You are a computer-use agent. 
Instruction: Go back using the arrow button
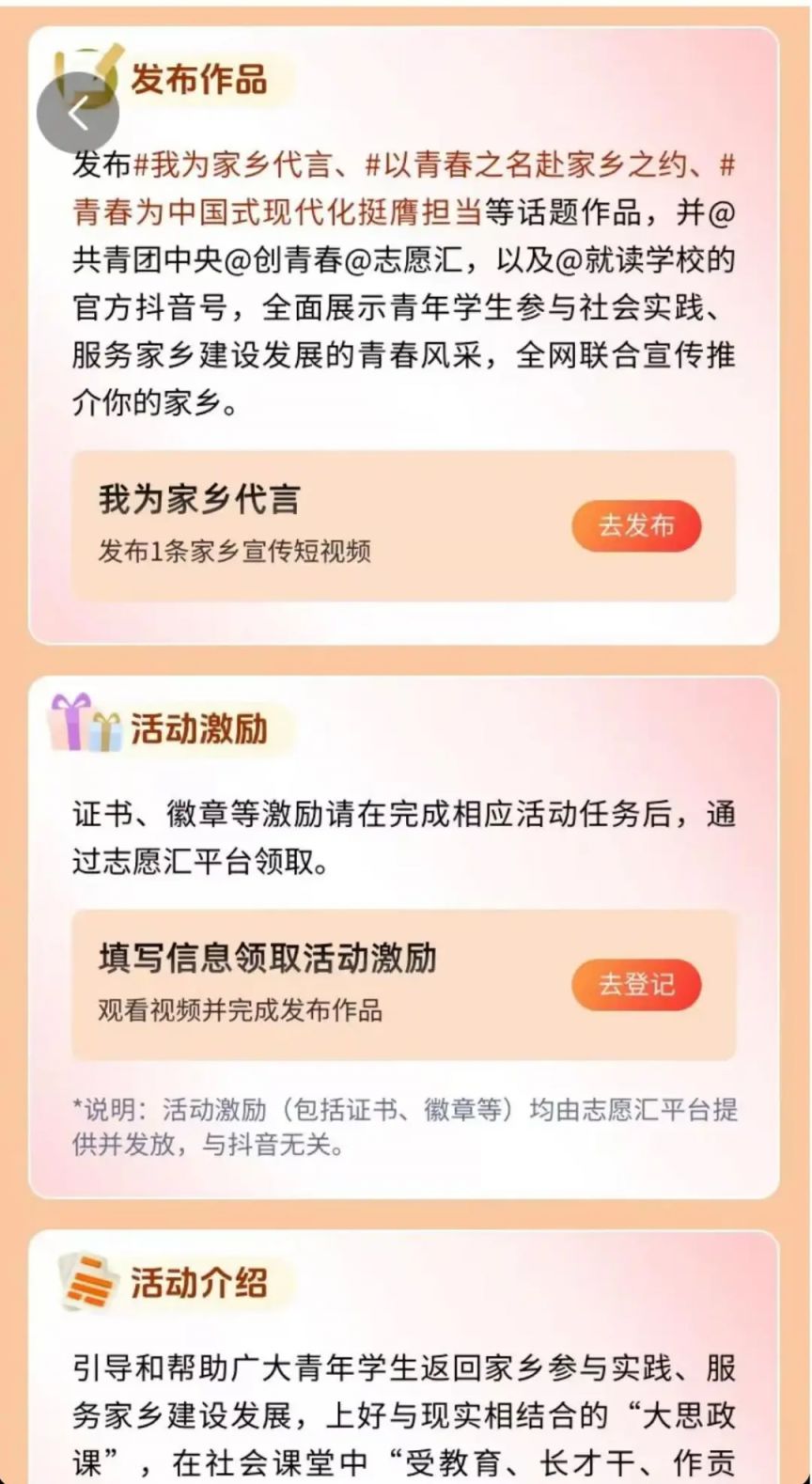click(77, 113)
